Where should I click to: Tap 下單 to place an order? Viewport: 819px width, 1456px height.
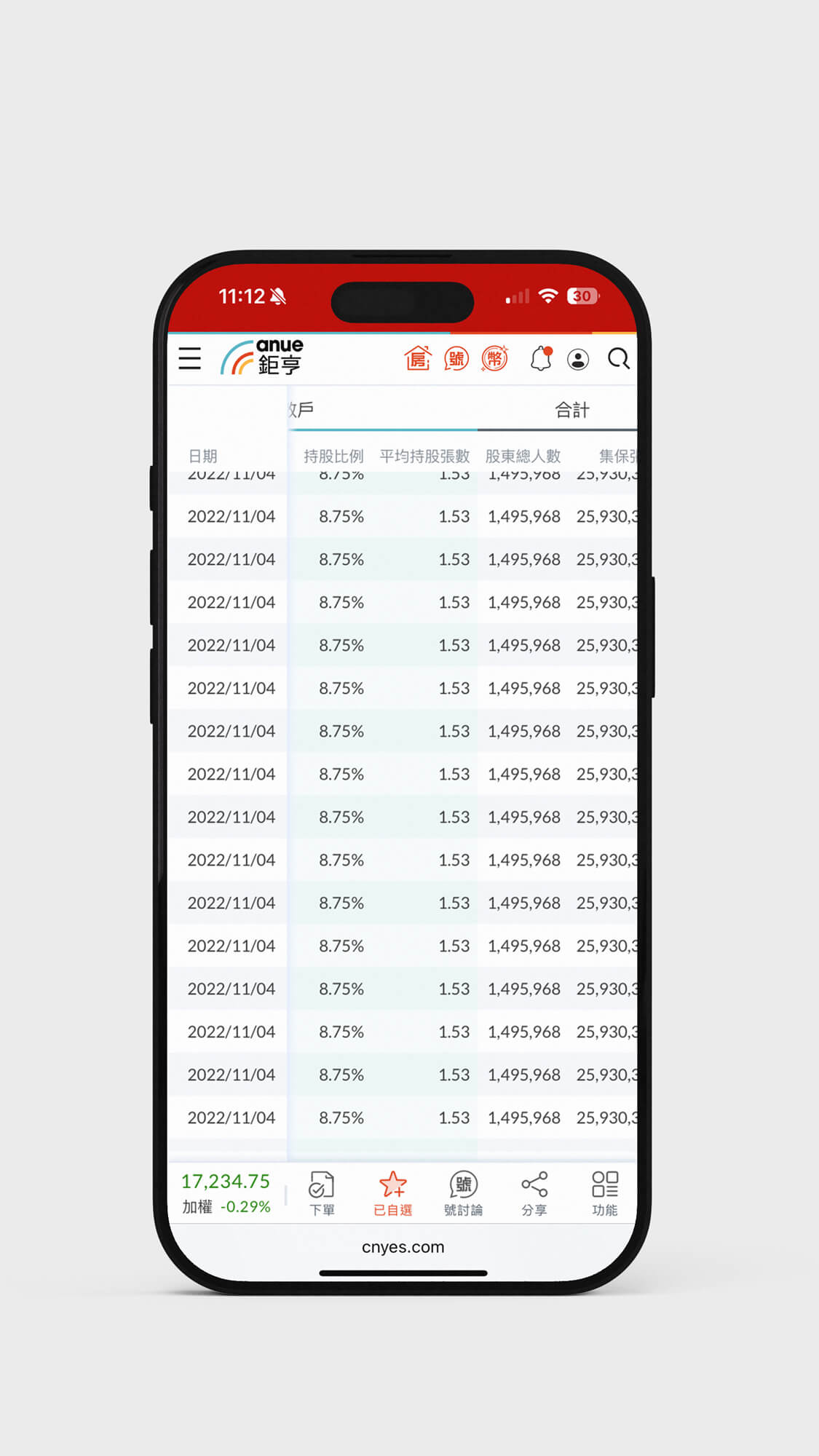point(322,1193)
